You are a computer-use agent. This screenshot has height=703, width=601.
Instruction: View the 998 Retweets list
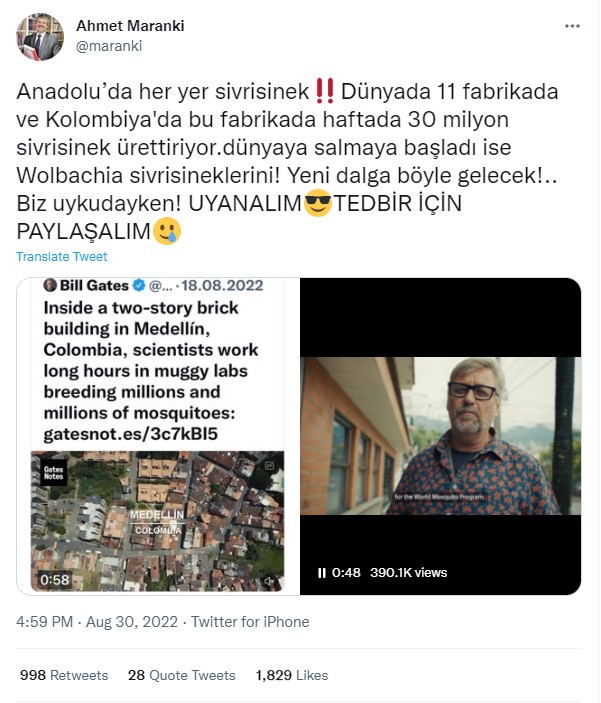click(x=64, y=675)
